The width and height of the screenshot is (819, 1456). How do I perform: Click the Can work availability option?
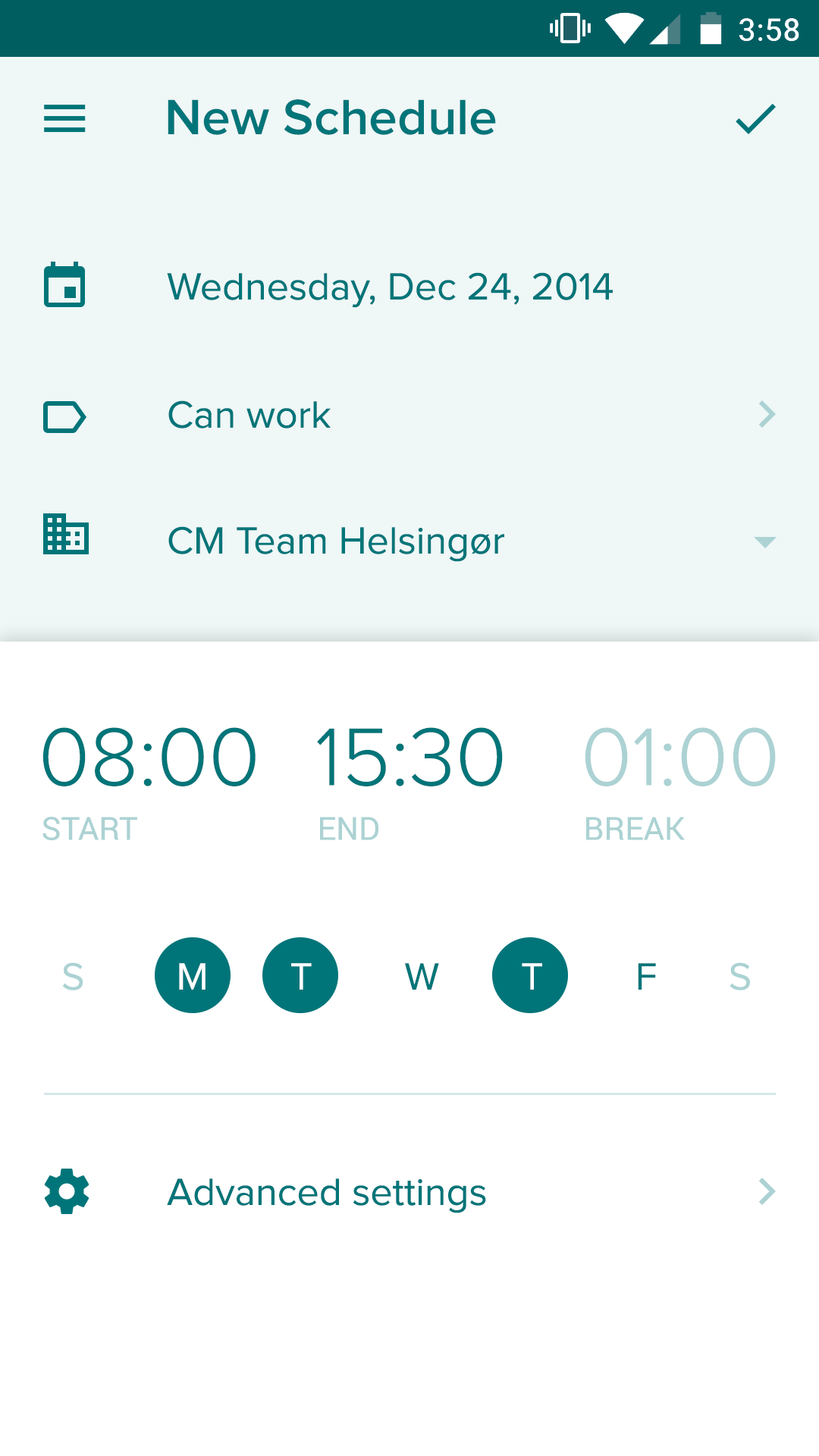249,415
